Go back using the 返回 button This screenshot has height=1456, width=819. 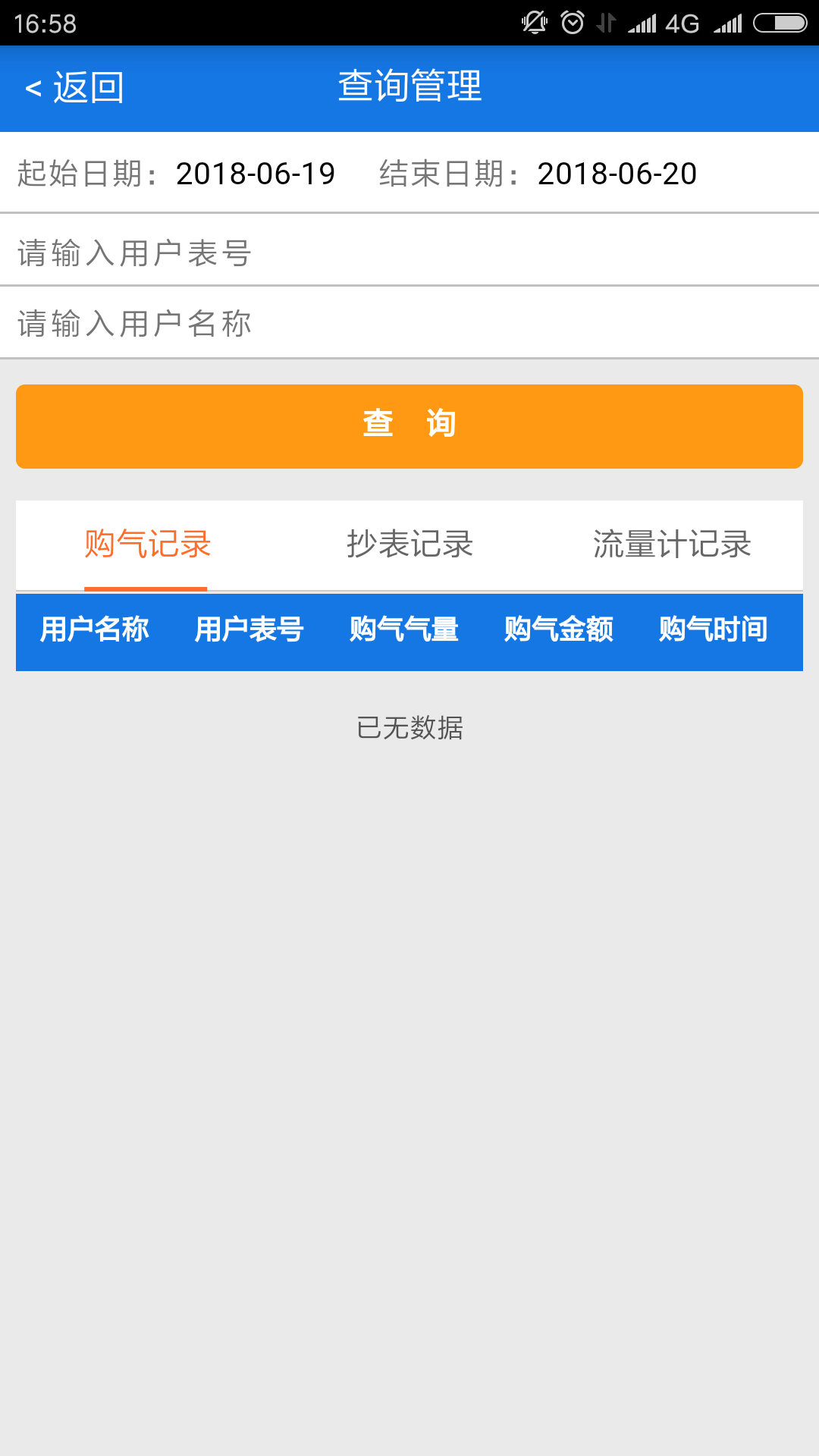click(74, 88)
